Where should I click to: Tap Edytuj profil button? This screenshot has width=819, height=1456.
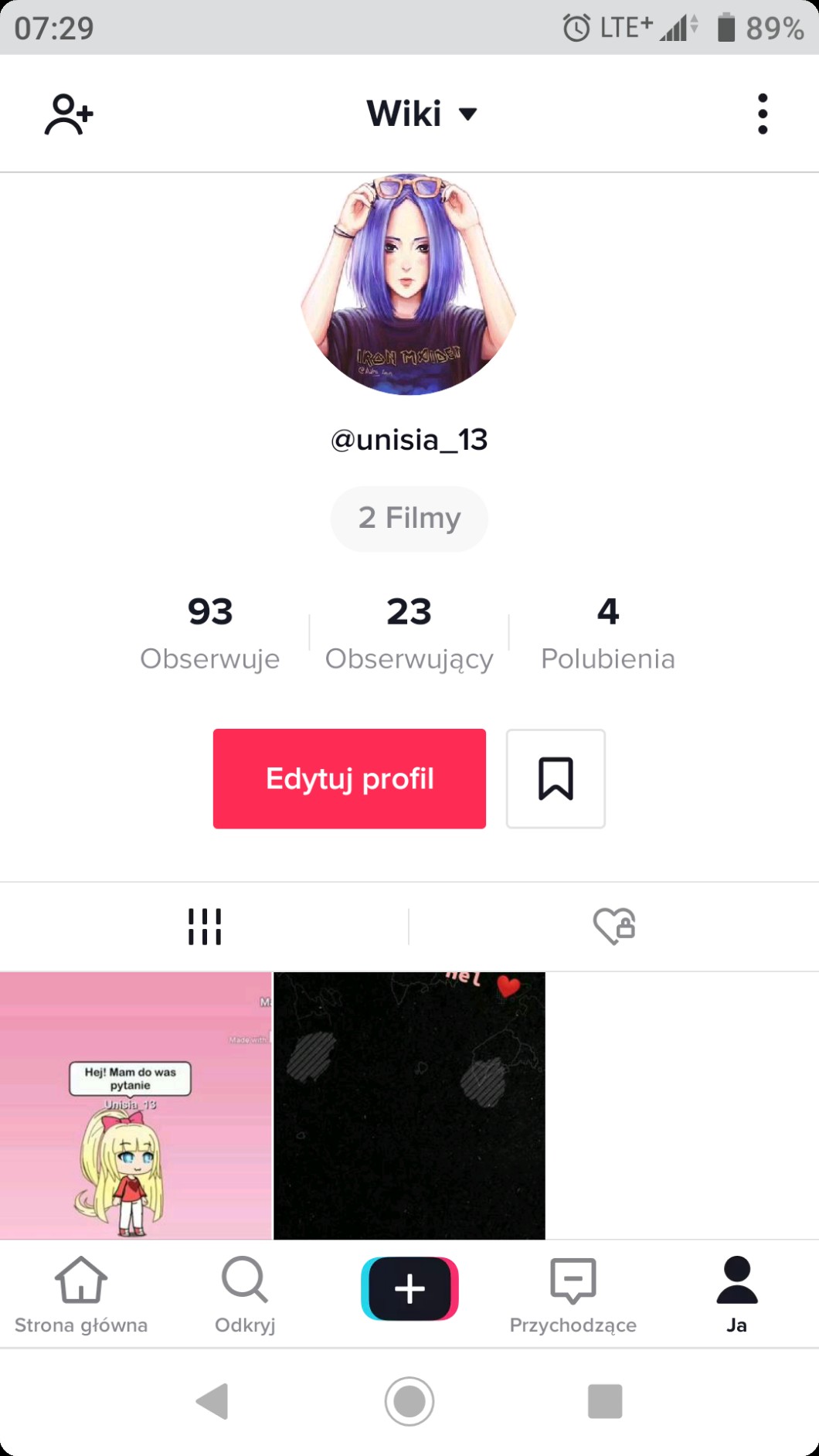[x=349, y=778]
